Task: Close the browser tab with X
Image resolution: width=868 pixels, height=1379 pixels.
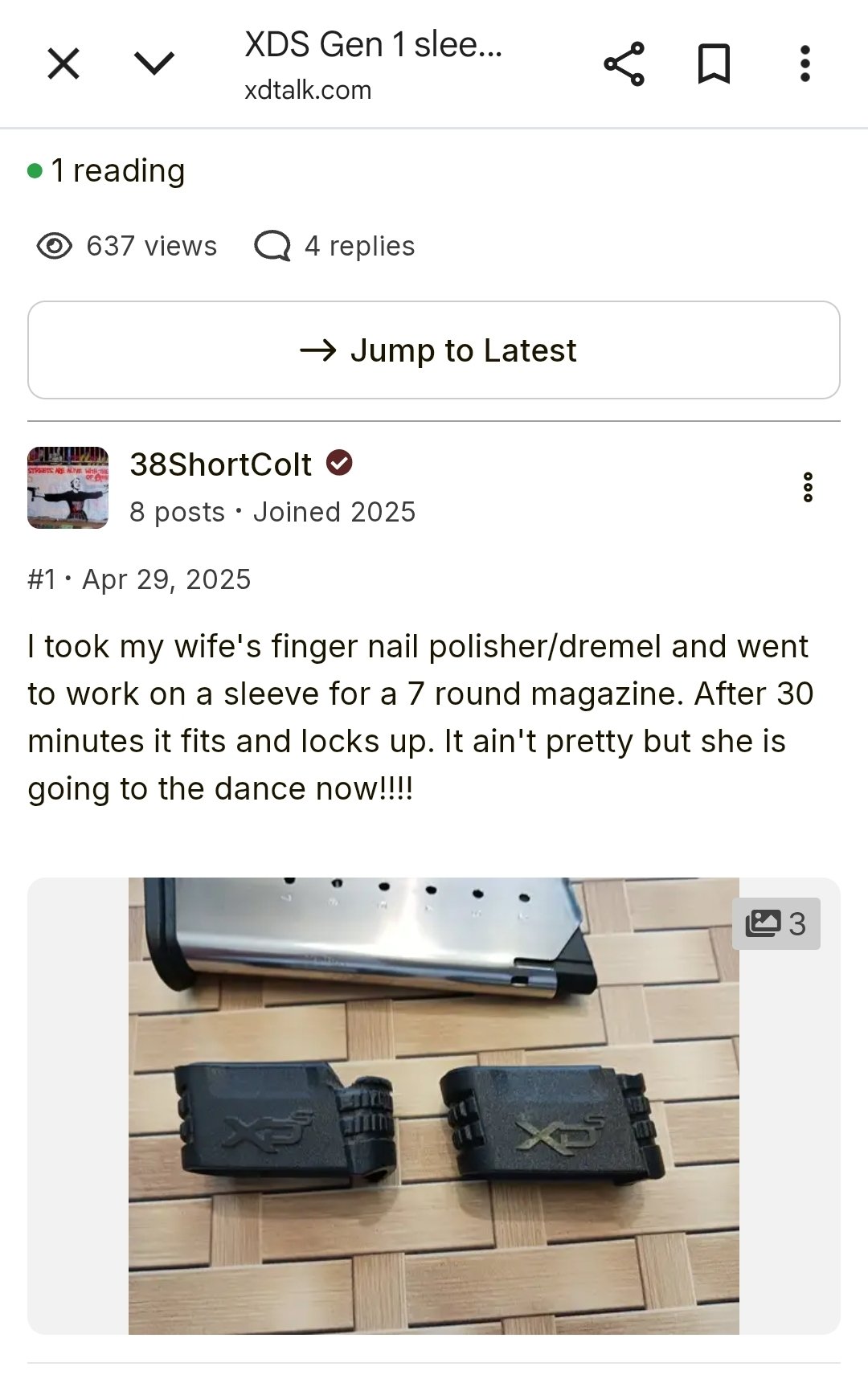Action: (x=63, y=63)
